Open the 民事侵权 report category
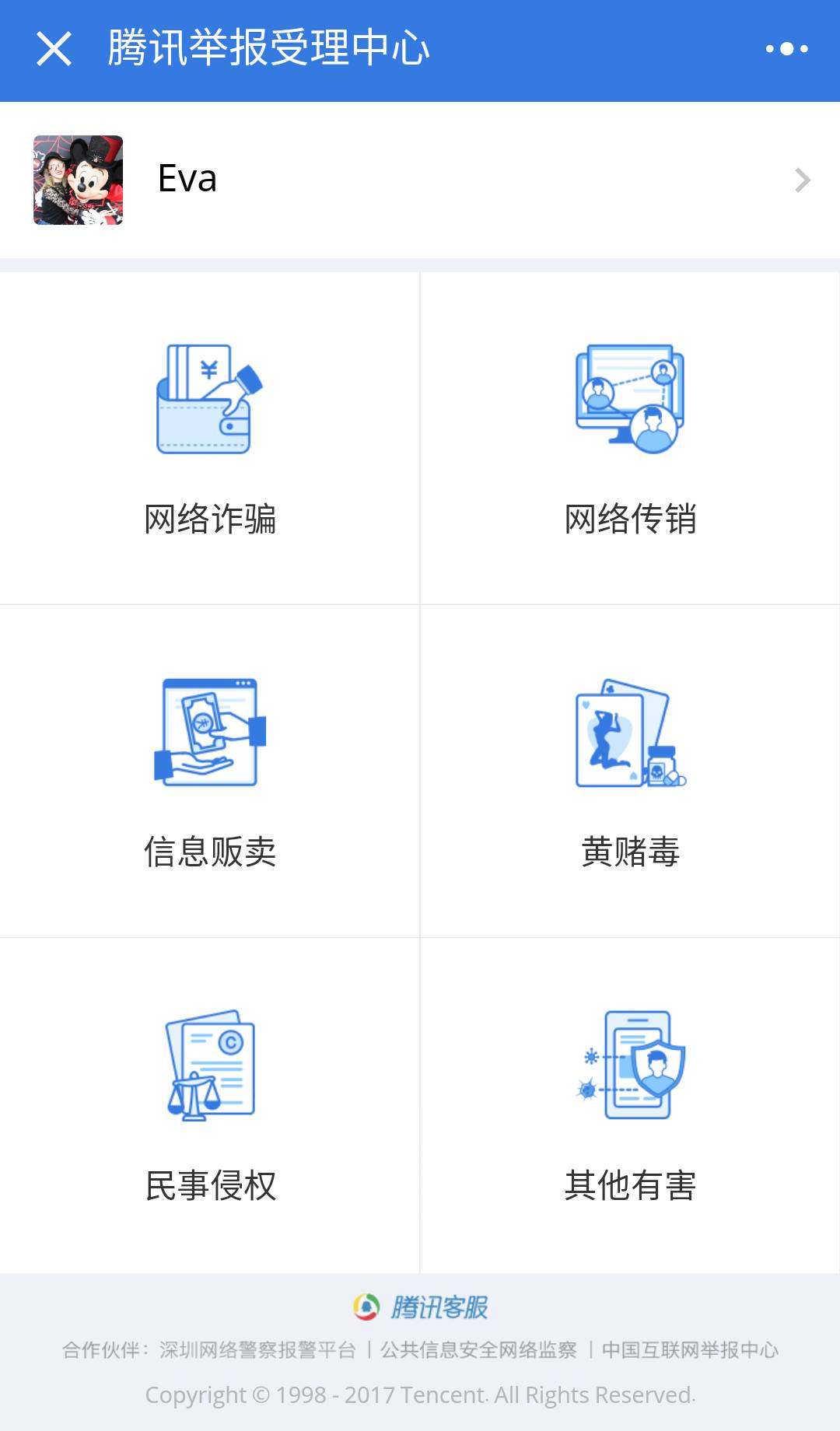This screenshot has height=1431, width=840. tap(210, 1104)
